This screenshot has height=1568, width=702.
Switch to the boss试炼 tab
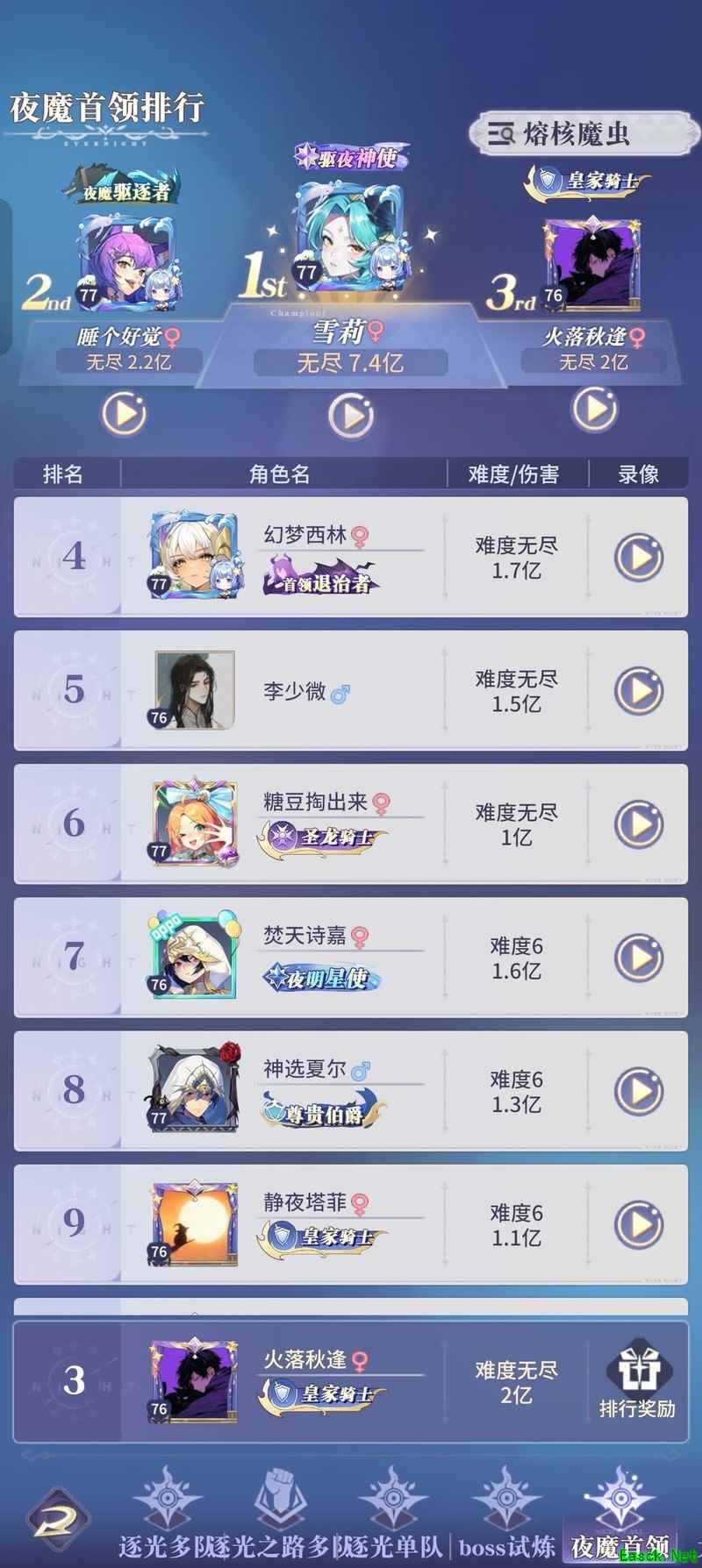[x=507, y=1517]
